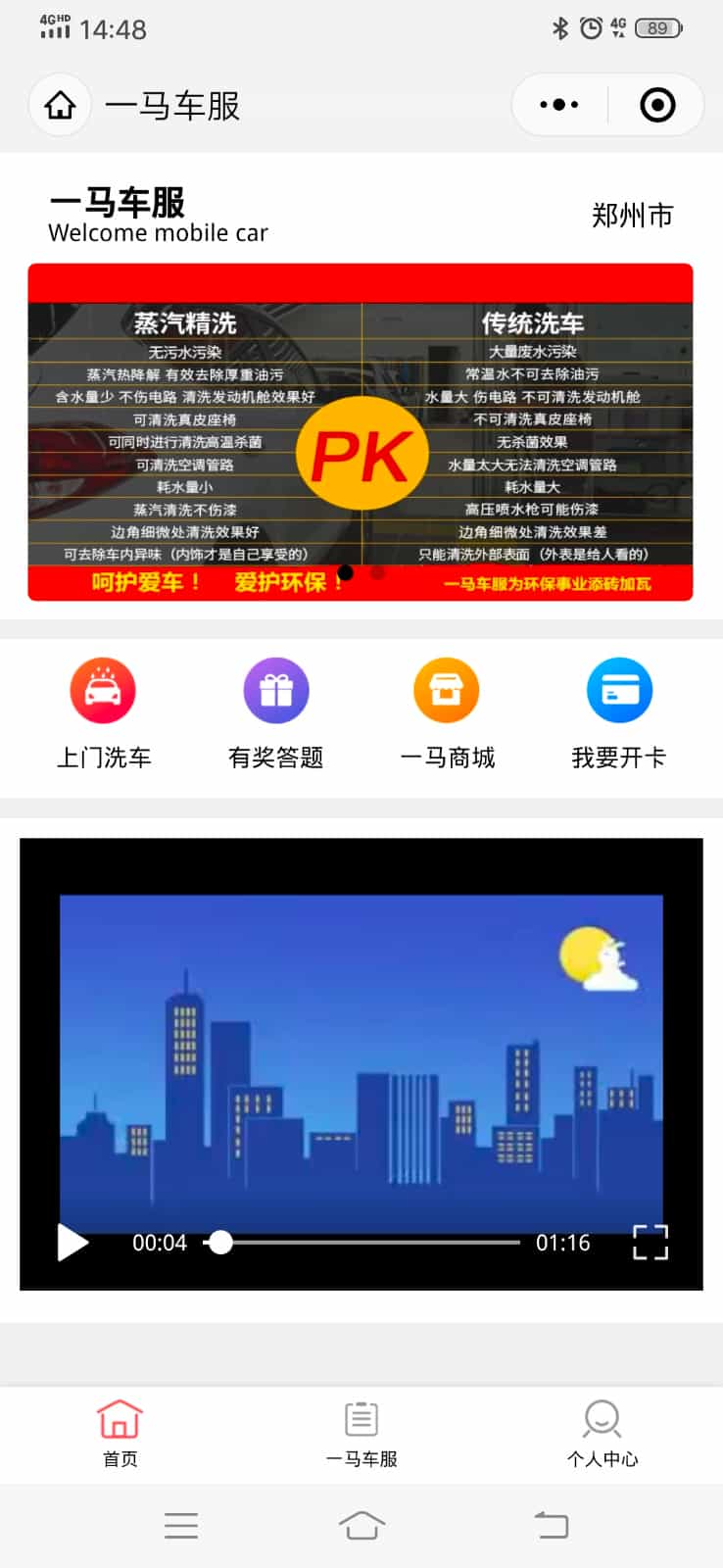The width and height of the screenshot is (723, 1568).
Task: Open the mini program overflow menu
Action: point(558,105)
